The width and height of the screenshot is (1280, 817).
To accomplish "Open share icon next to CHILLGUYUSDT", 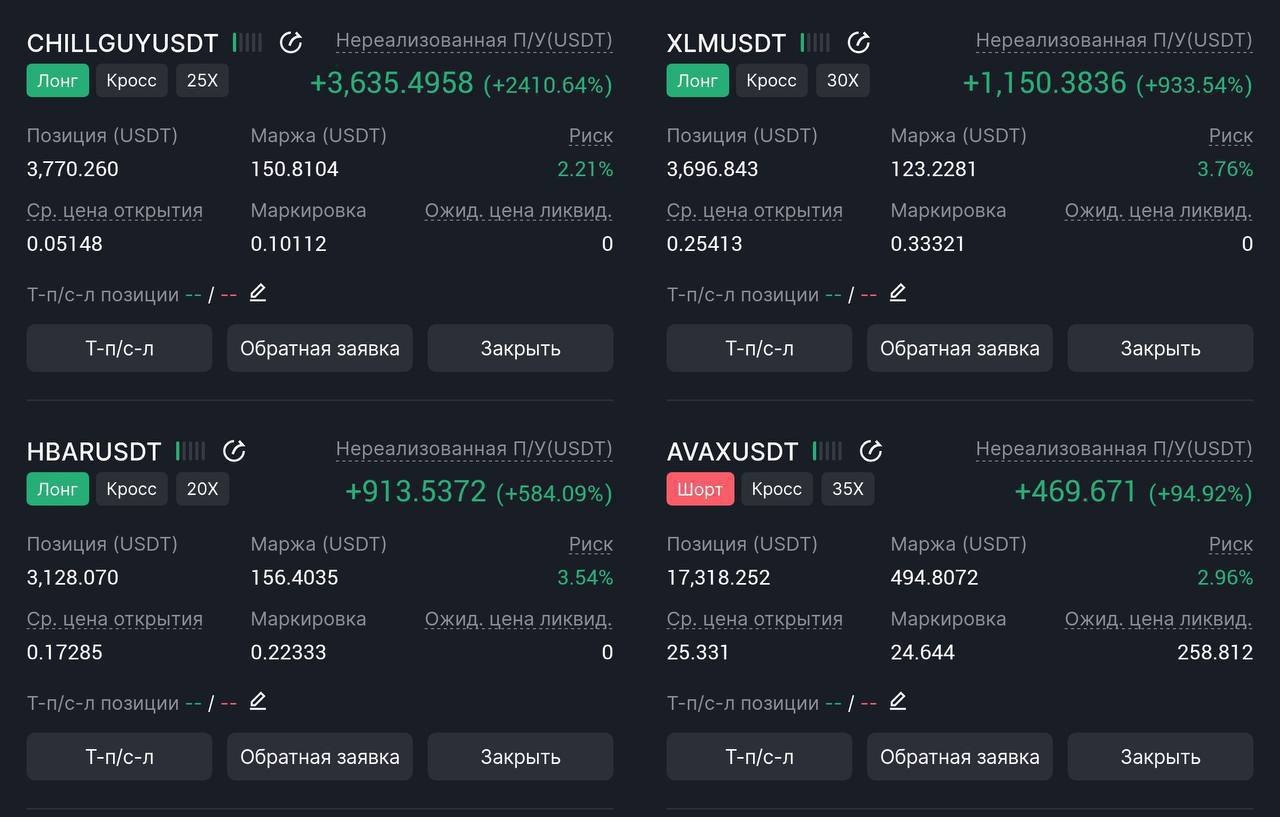I will click(290, 42).
